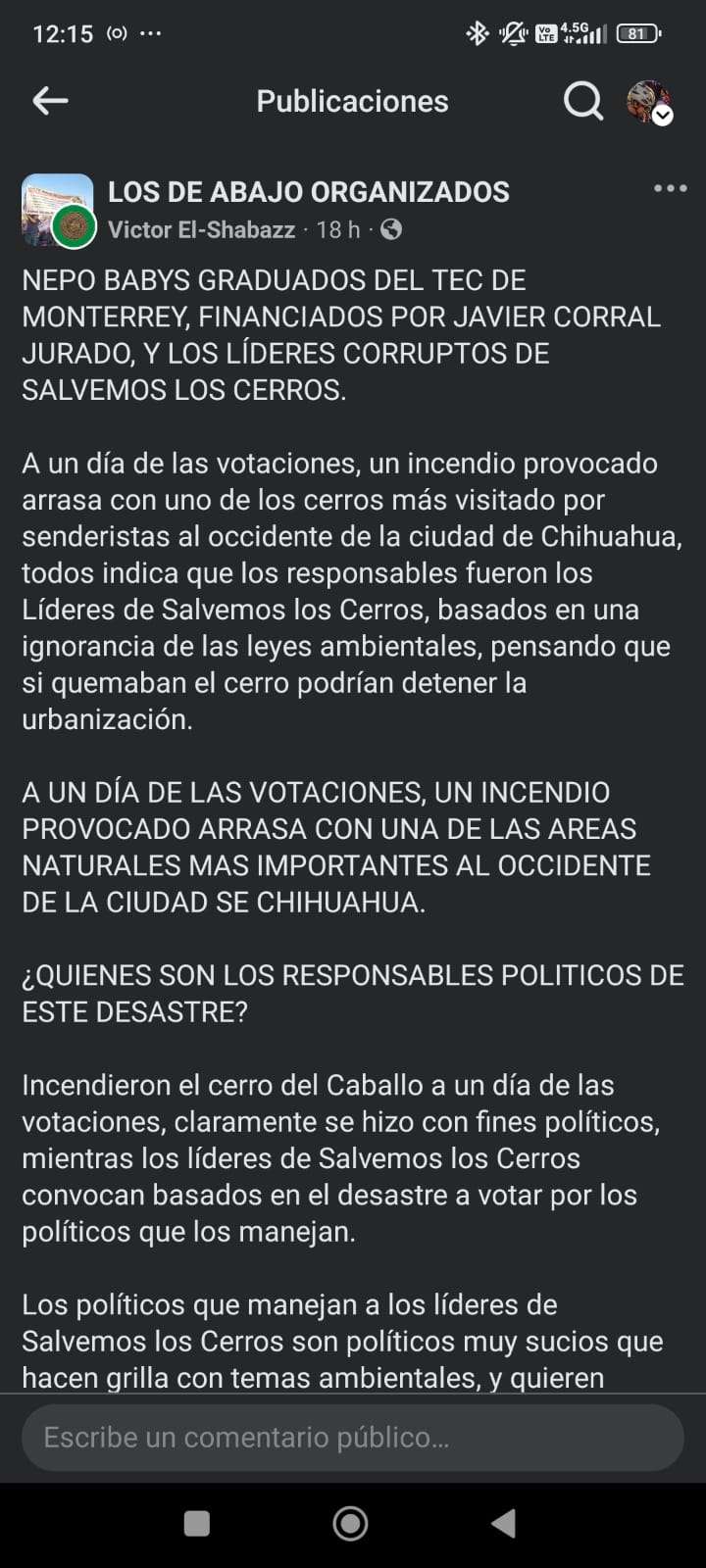Open the group's avatar picture
This screenshot has height=1568, width=706.
click(x=57, y=210)
